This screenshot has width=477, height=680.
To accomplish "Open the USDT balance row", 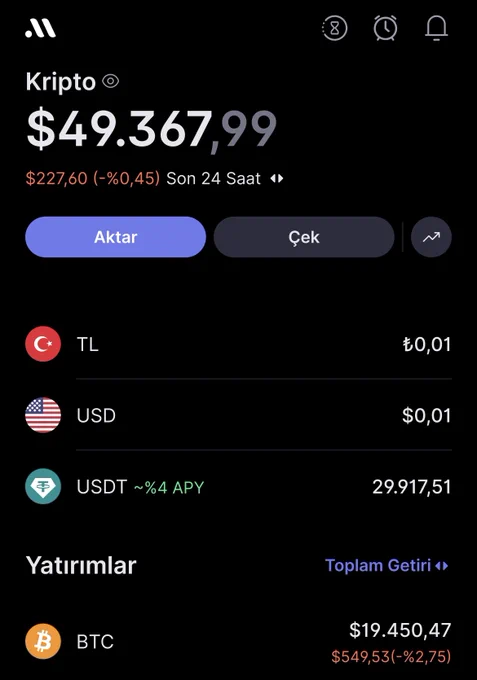I will (x=238, y=487).
